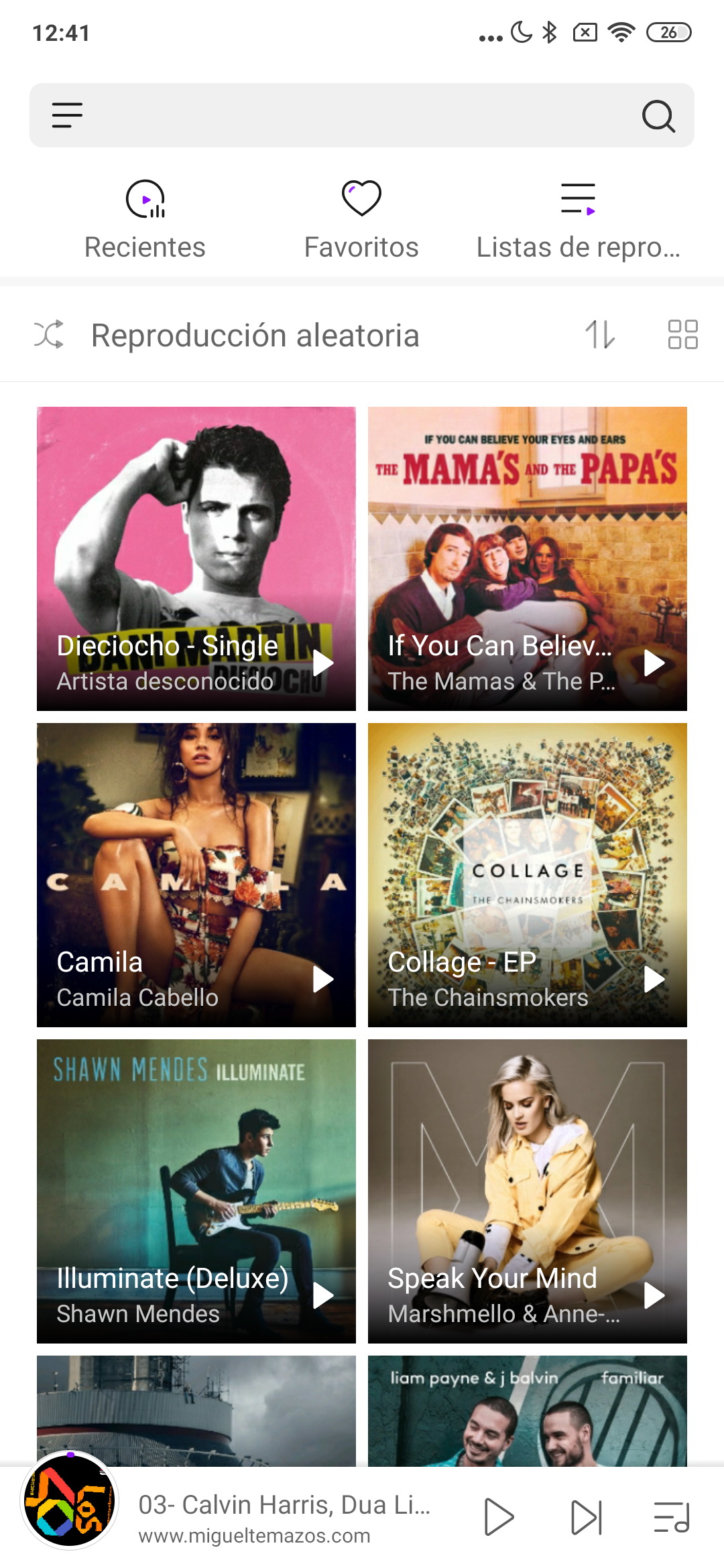Tap the search magnifier icon
This screenshot has width=724, height=1568.
point(658,116)
